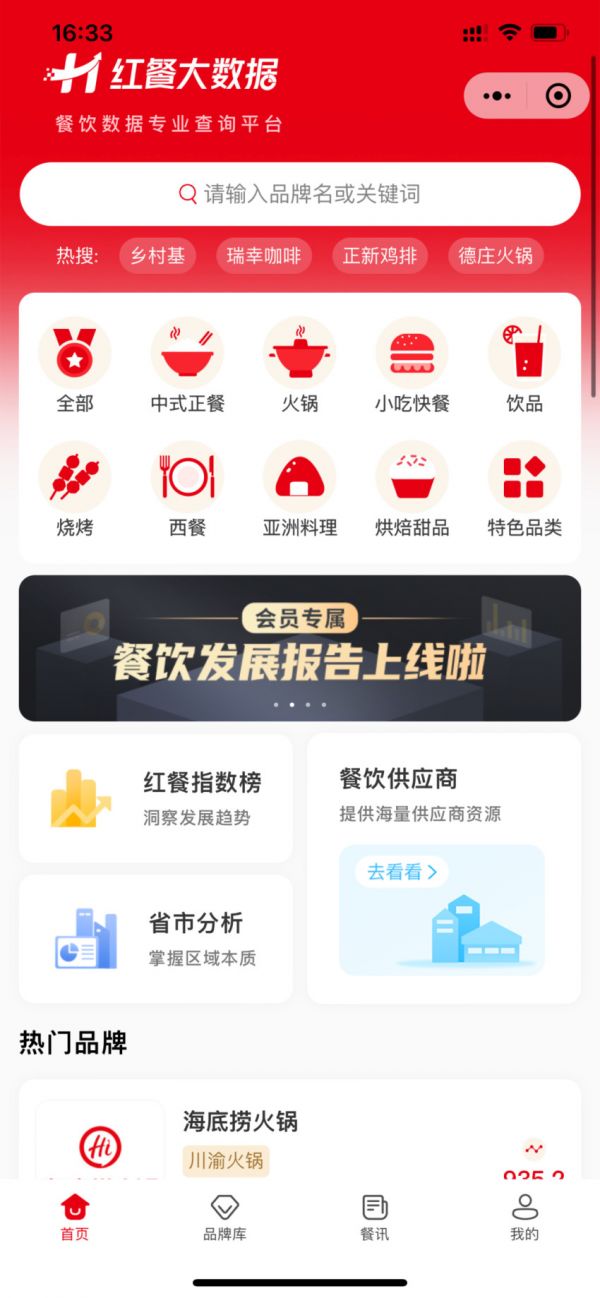Open the mini-program more options menu
The height and width of the screenshot is (1298, 600).
tap(497, 96)
